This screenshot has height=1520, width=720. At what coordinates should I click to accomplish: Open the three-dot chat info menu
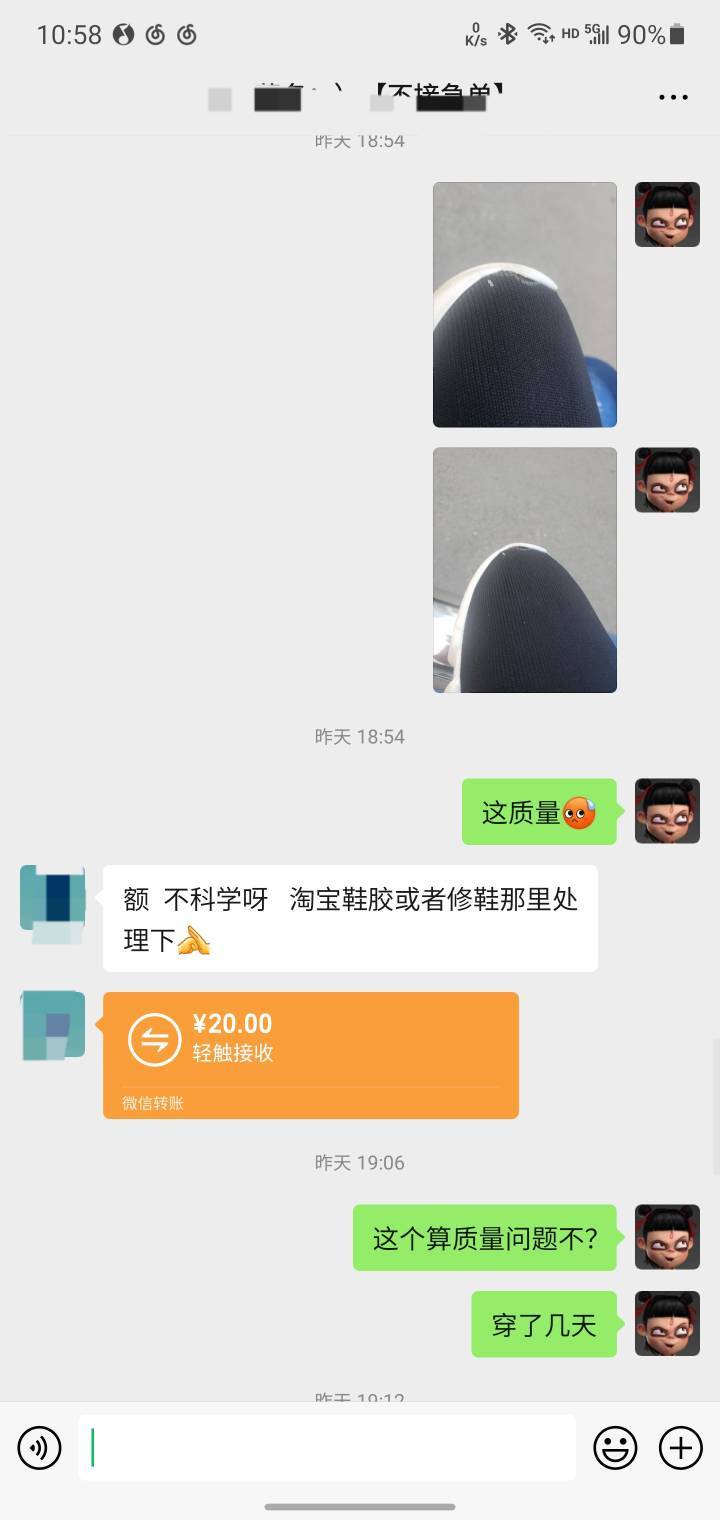[673, 97]
